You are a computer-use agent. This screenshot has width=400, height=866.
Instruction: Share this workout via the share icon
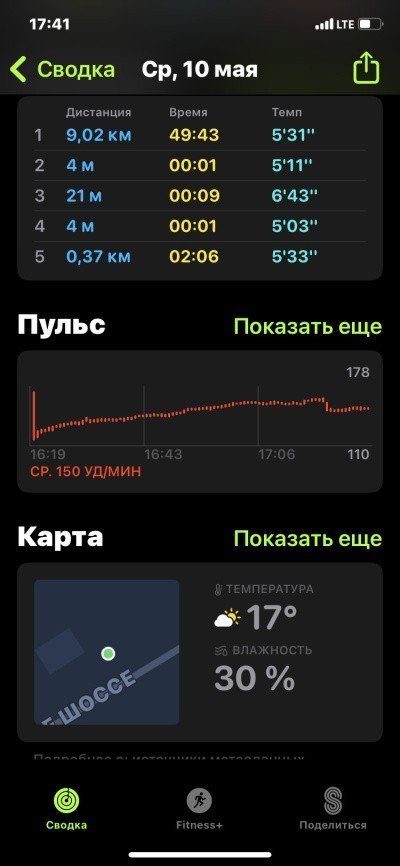point(366,70)
